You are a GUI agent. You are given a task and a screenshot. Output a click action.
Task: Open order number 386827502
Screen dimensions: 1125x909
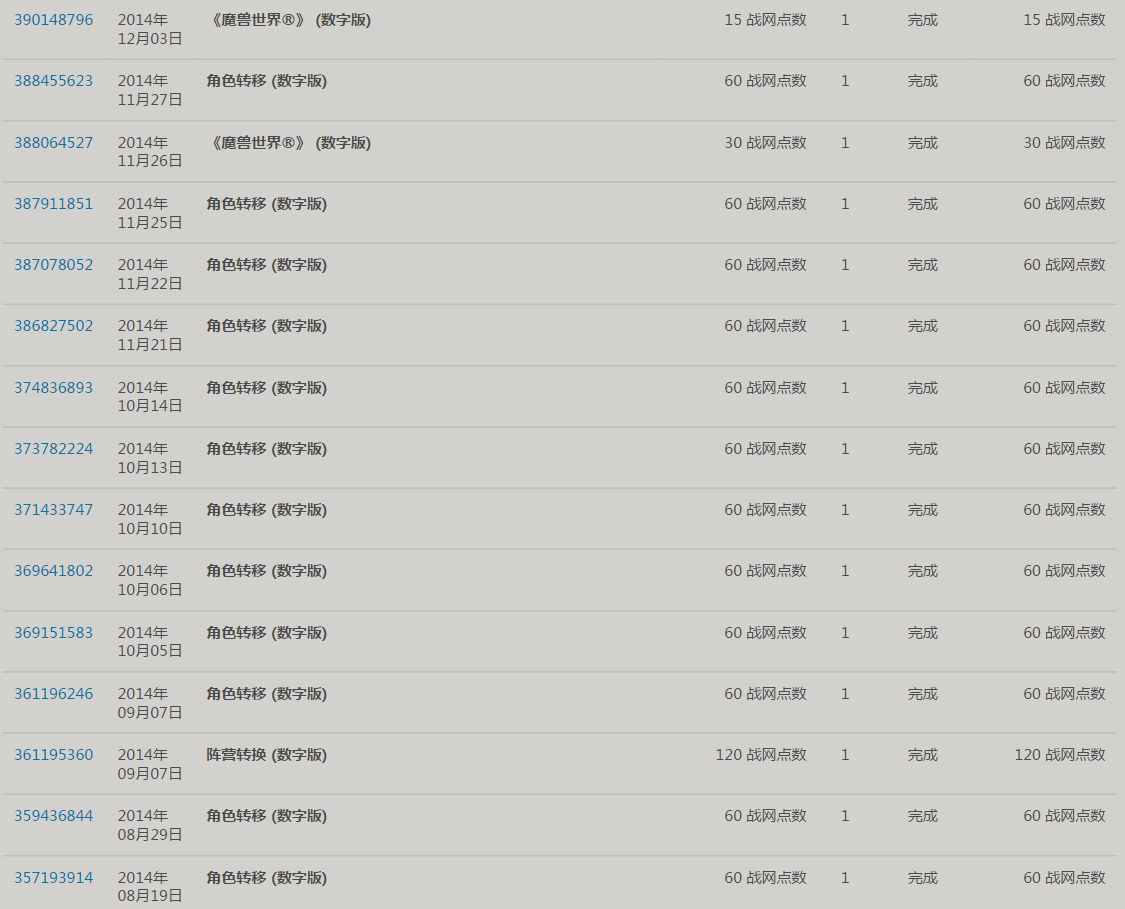[54, 326]
